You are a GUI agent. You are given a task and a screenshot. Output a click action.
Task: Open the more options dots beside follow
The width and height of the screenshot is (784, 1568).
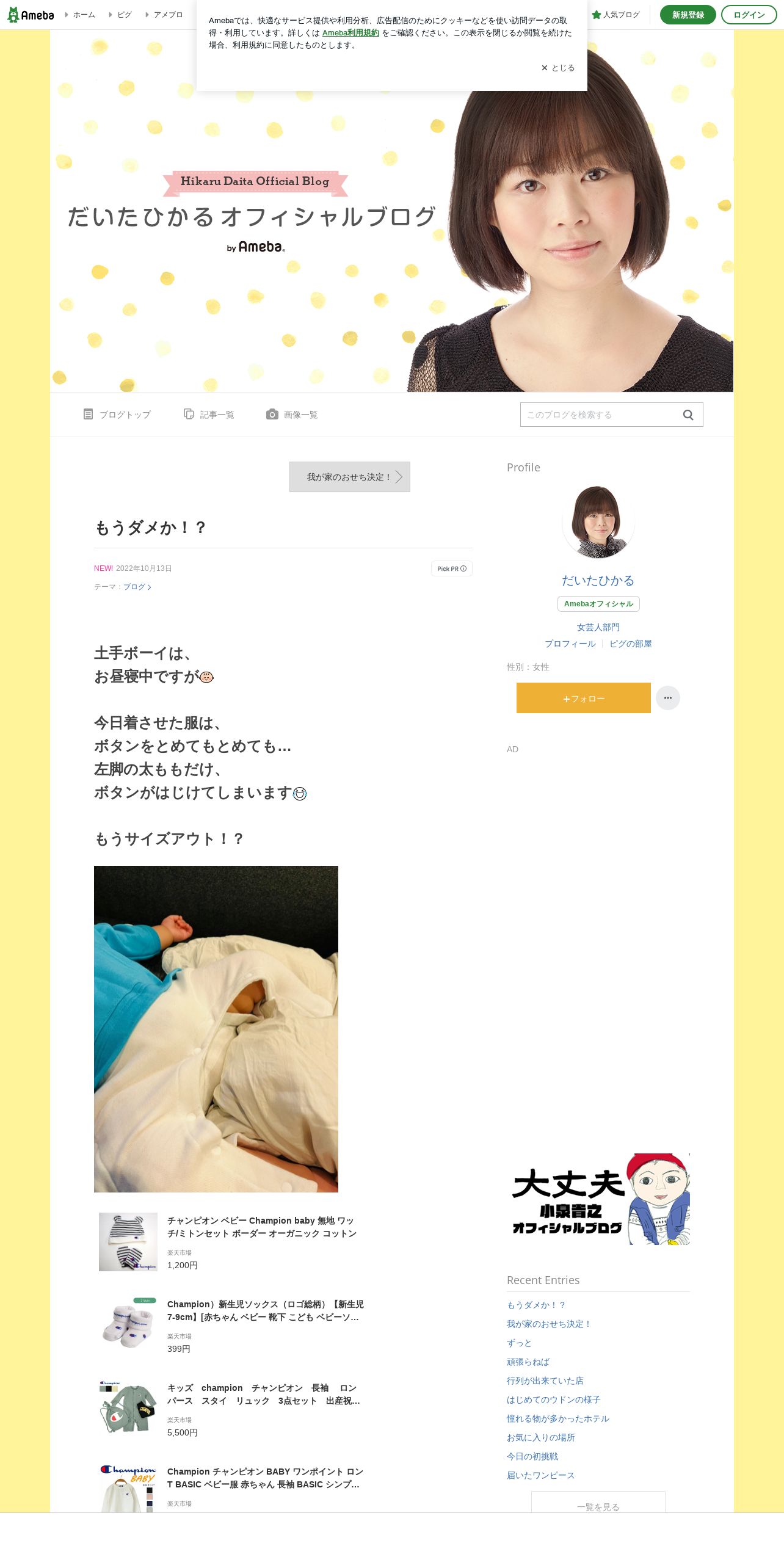pyautogui.click(x=668, y=698)
